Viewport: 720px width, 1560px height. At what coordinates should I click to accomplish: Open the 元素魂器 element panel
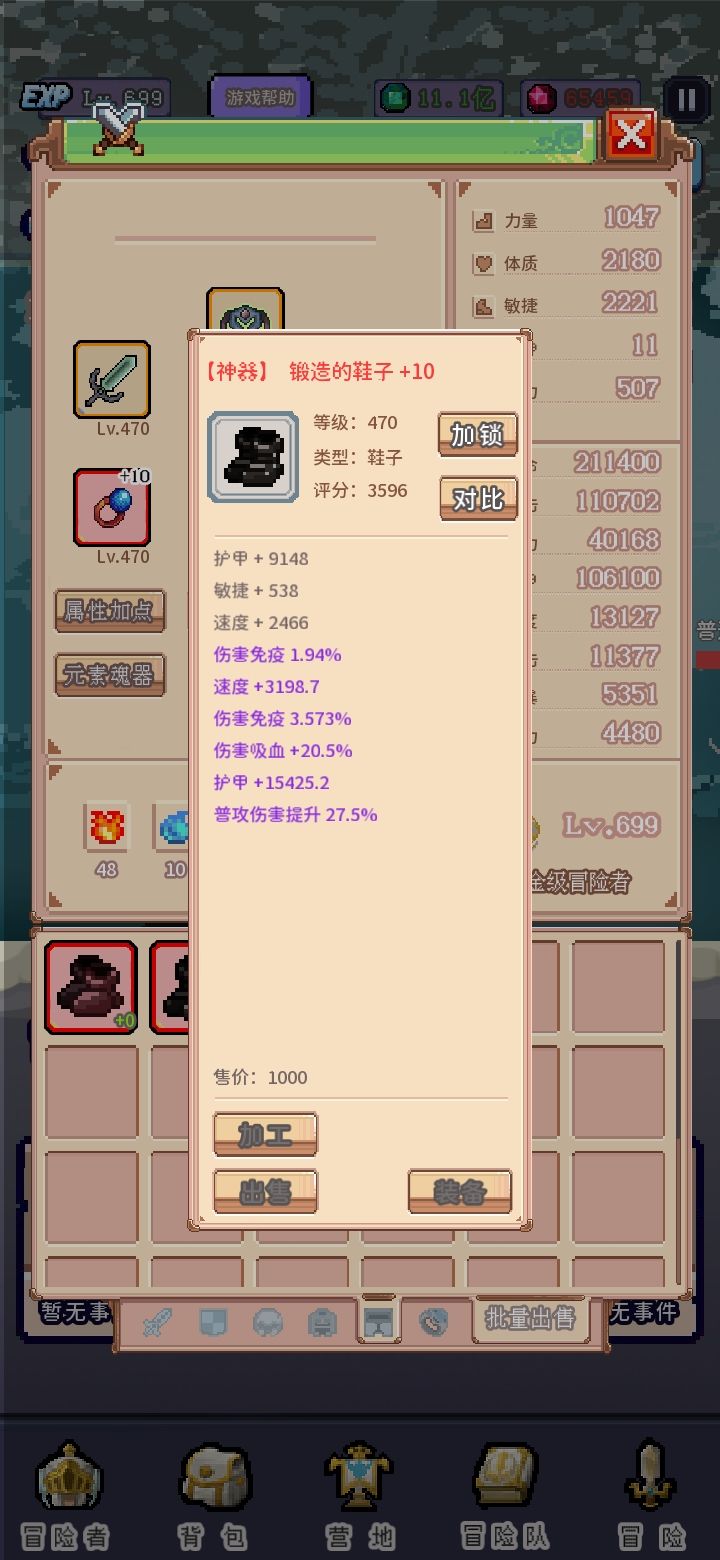click(x=110, y=673)
